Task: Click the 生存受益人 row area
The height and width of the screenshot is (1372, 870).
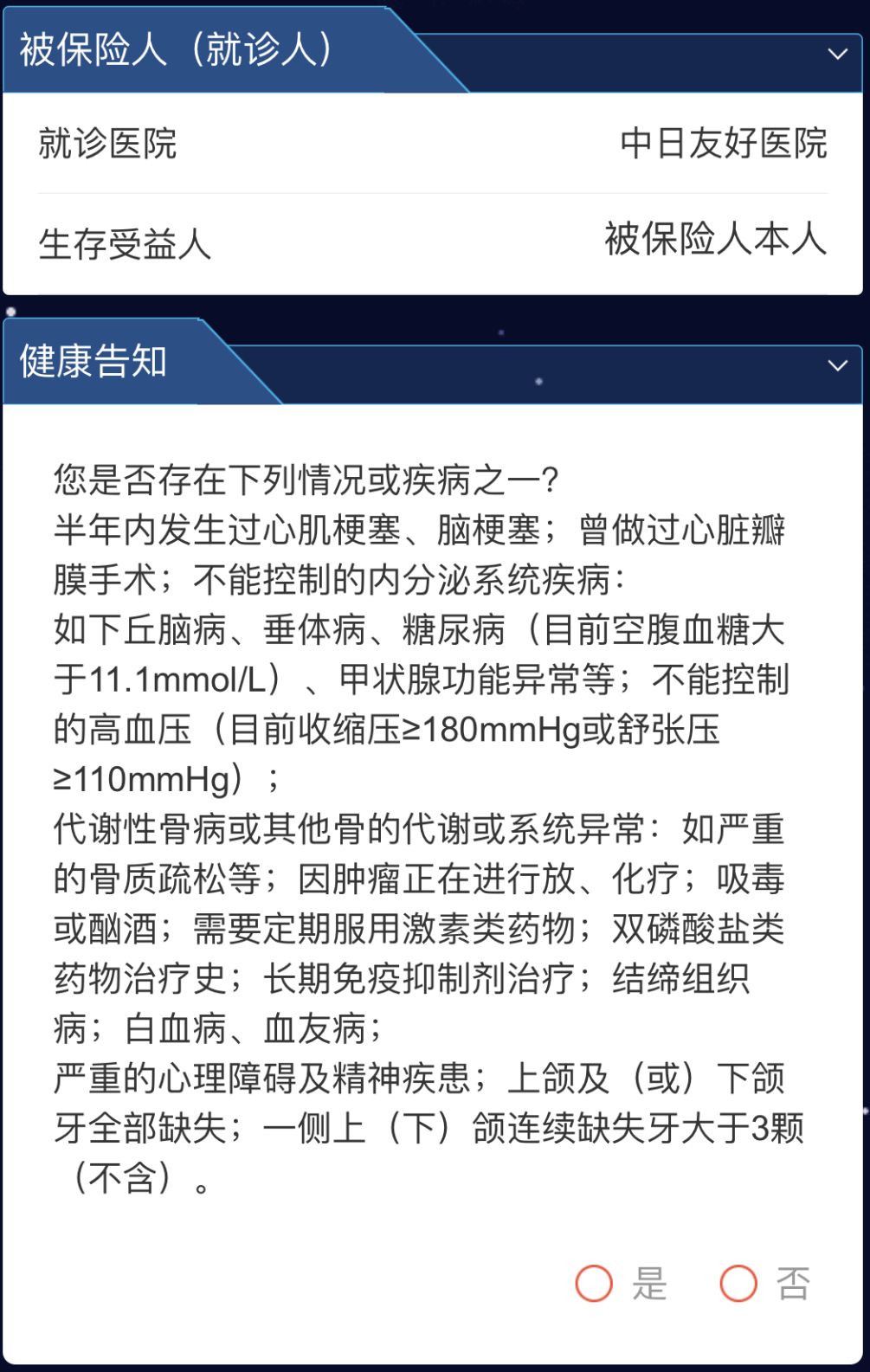Action: 433,241
